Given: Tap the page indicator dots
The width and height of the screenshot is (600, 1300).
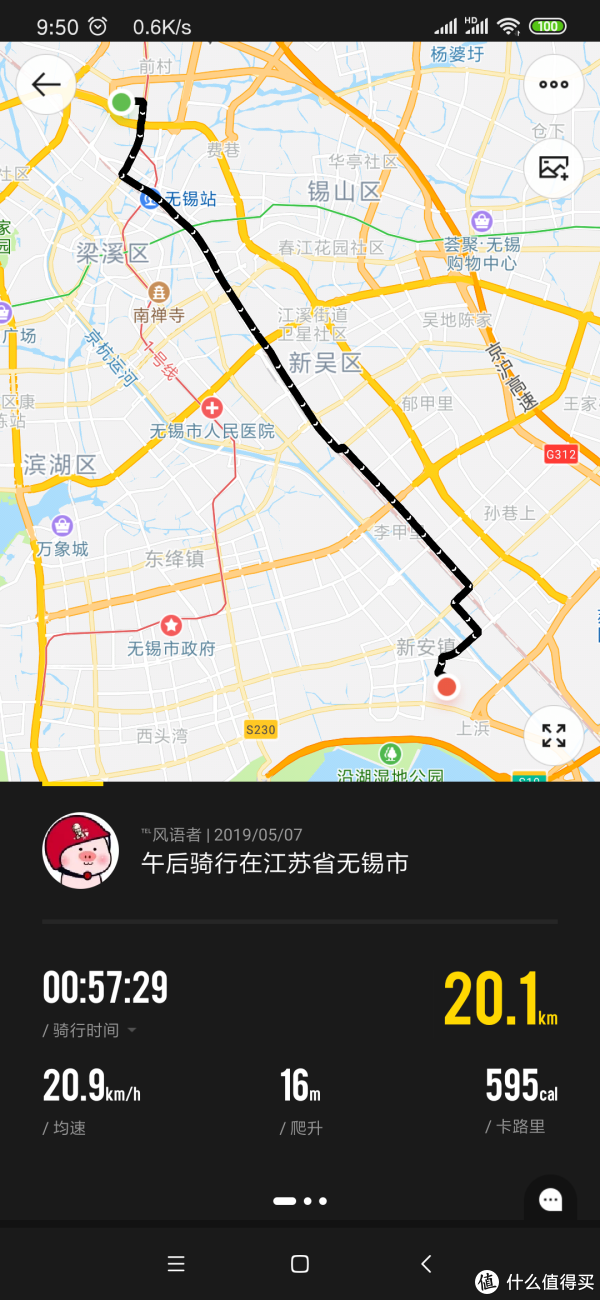Looking at the screenshot, I should (x=300, y=1201).
